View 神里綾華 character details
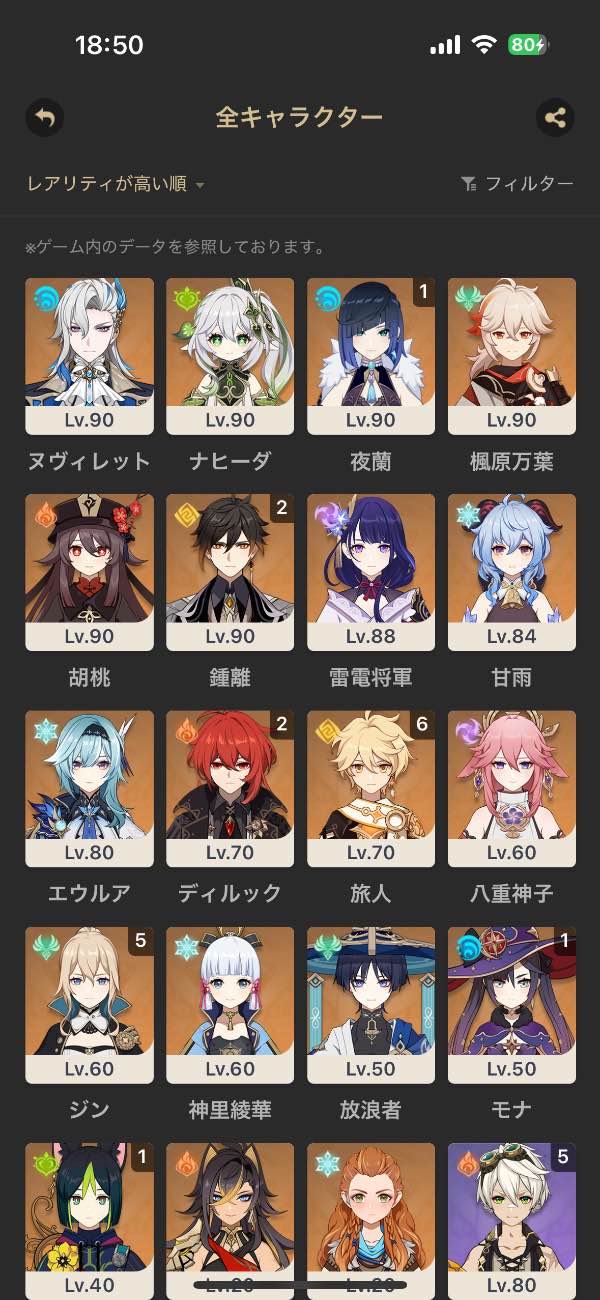 coord(230,1004)
